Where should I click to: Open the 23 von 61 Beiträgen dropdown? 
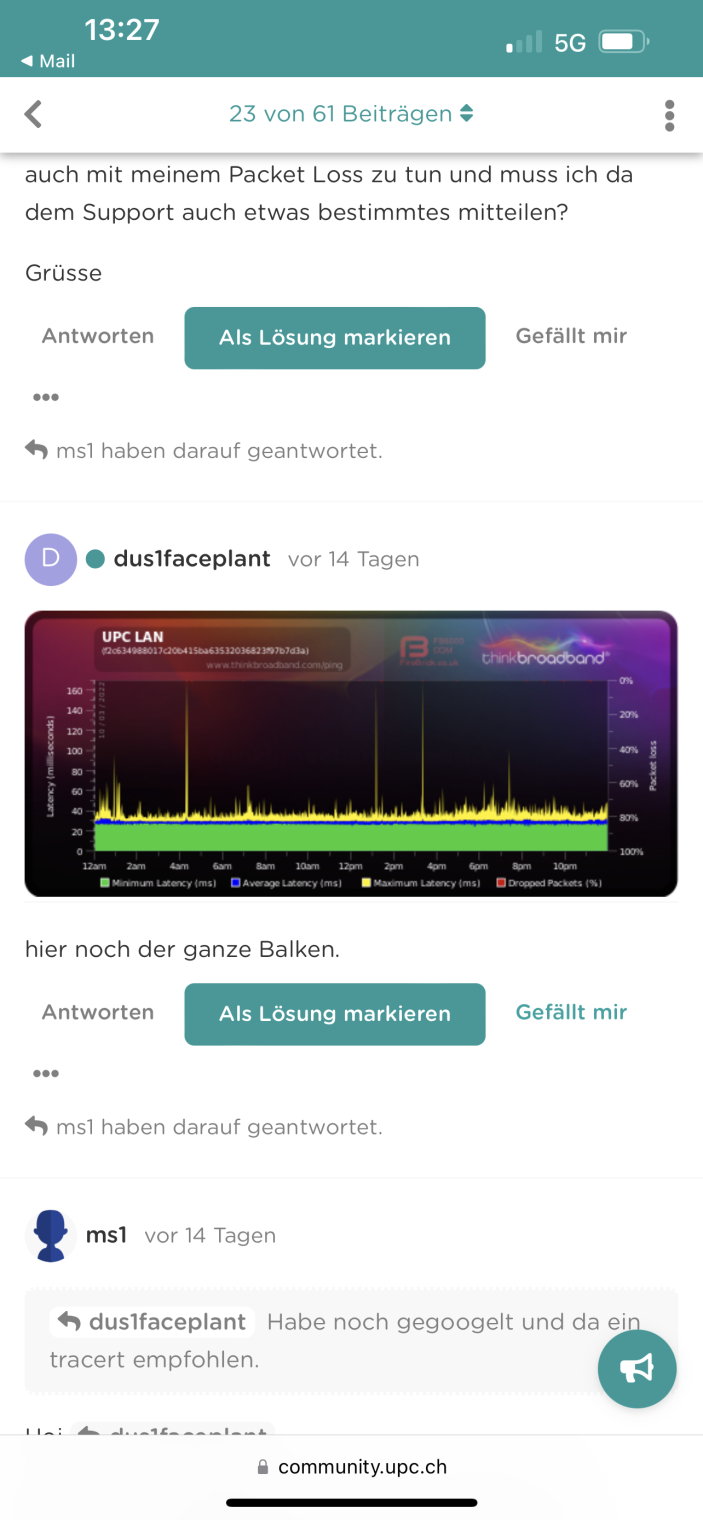coord(351,114)
